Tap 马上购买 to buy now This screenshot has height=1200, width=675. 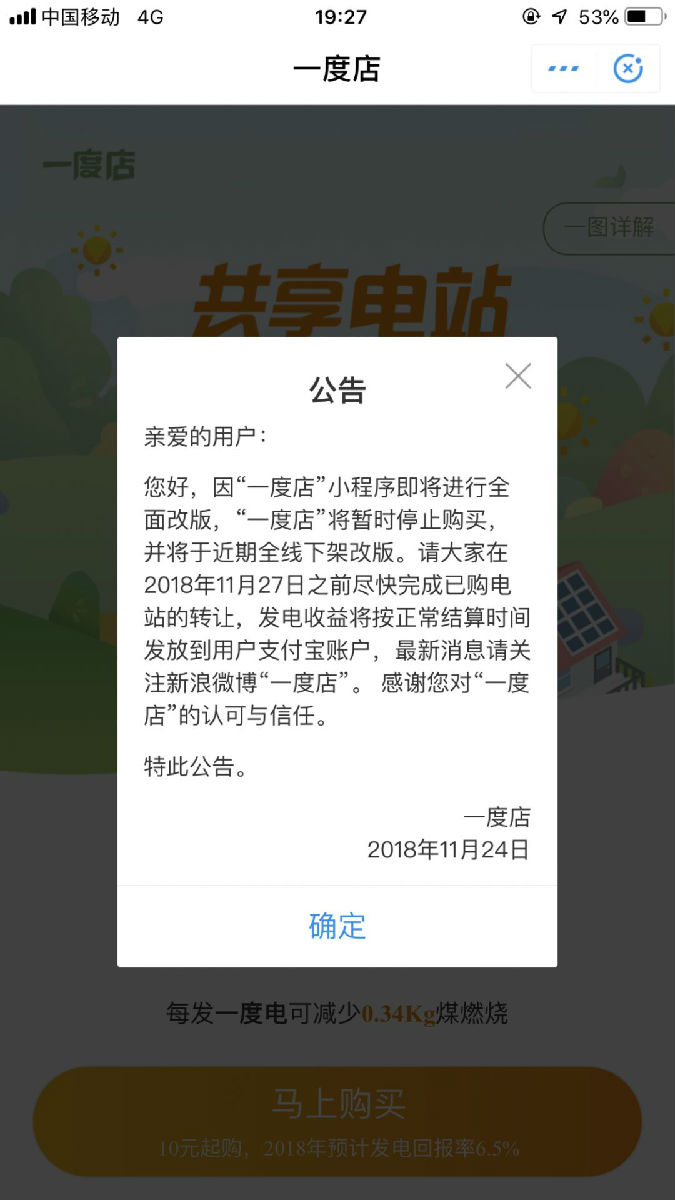point(337,1120)
